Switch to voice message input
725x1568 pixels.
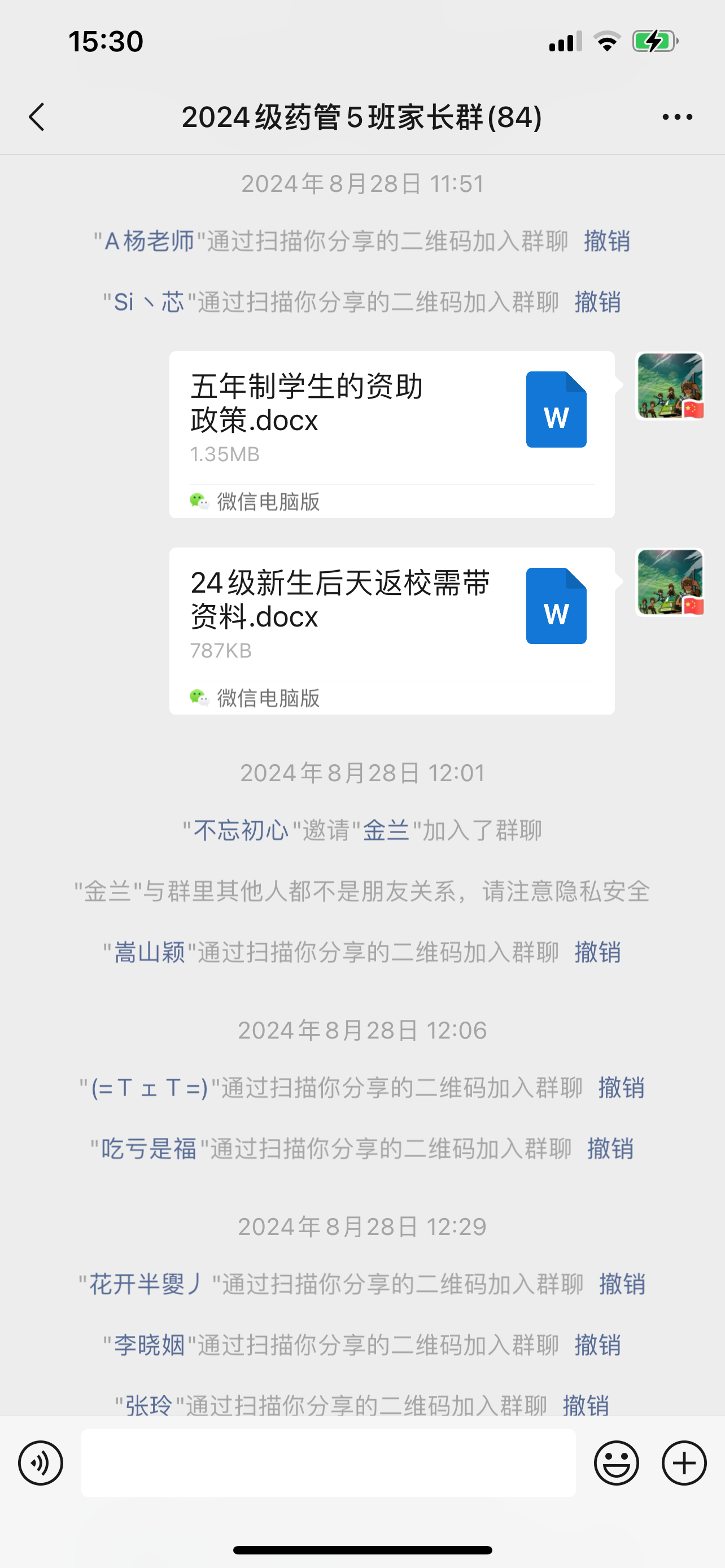[41, 1462]
